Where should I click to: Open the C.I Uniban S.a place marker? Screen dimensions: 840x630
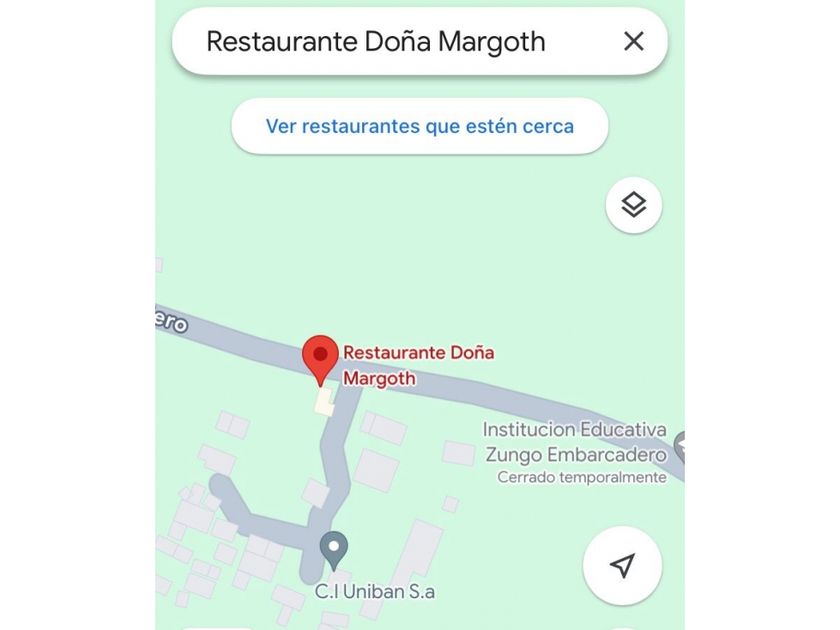pyautogui.click(x=333, y=550)
